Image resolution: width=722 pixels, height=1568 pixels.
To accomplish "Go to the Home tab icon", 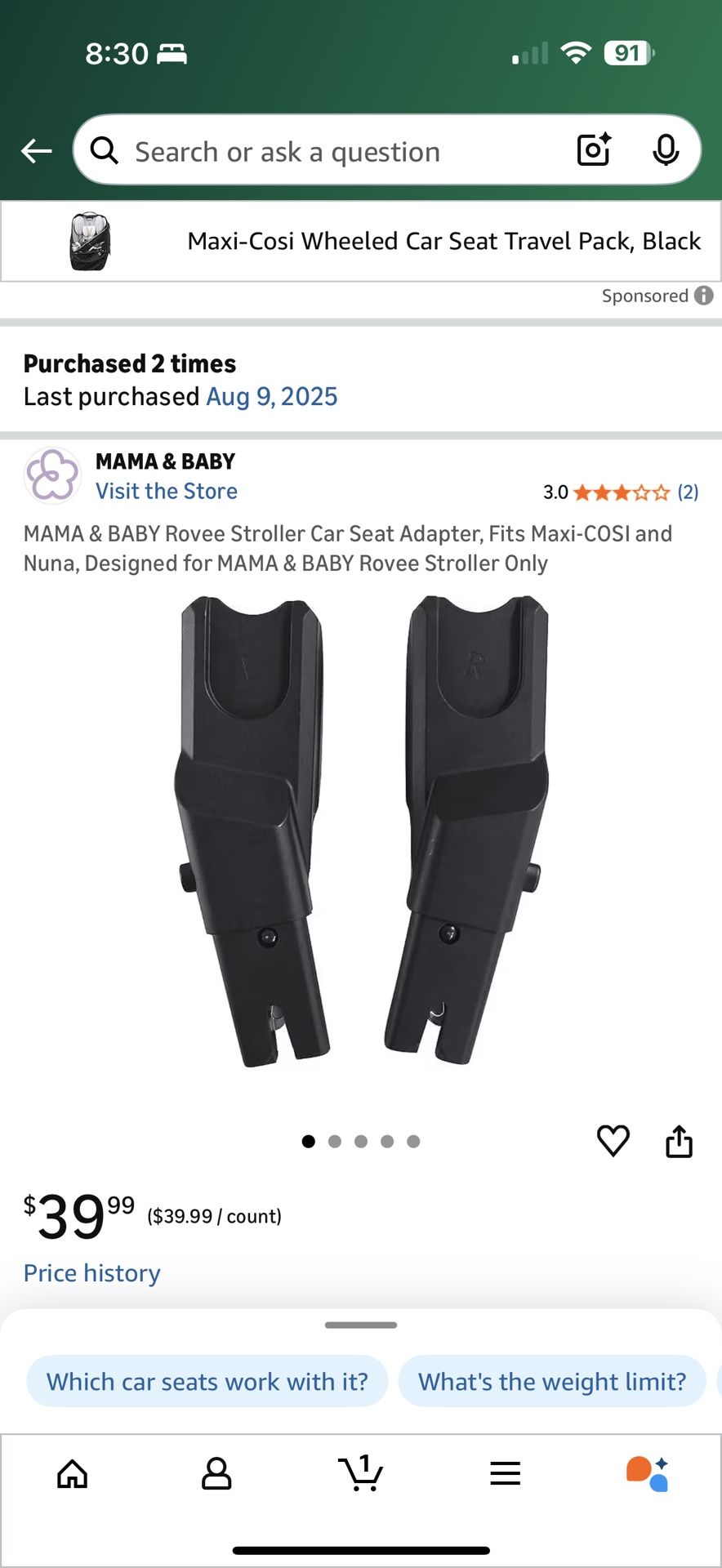I will point(72,1472).
